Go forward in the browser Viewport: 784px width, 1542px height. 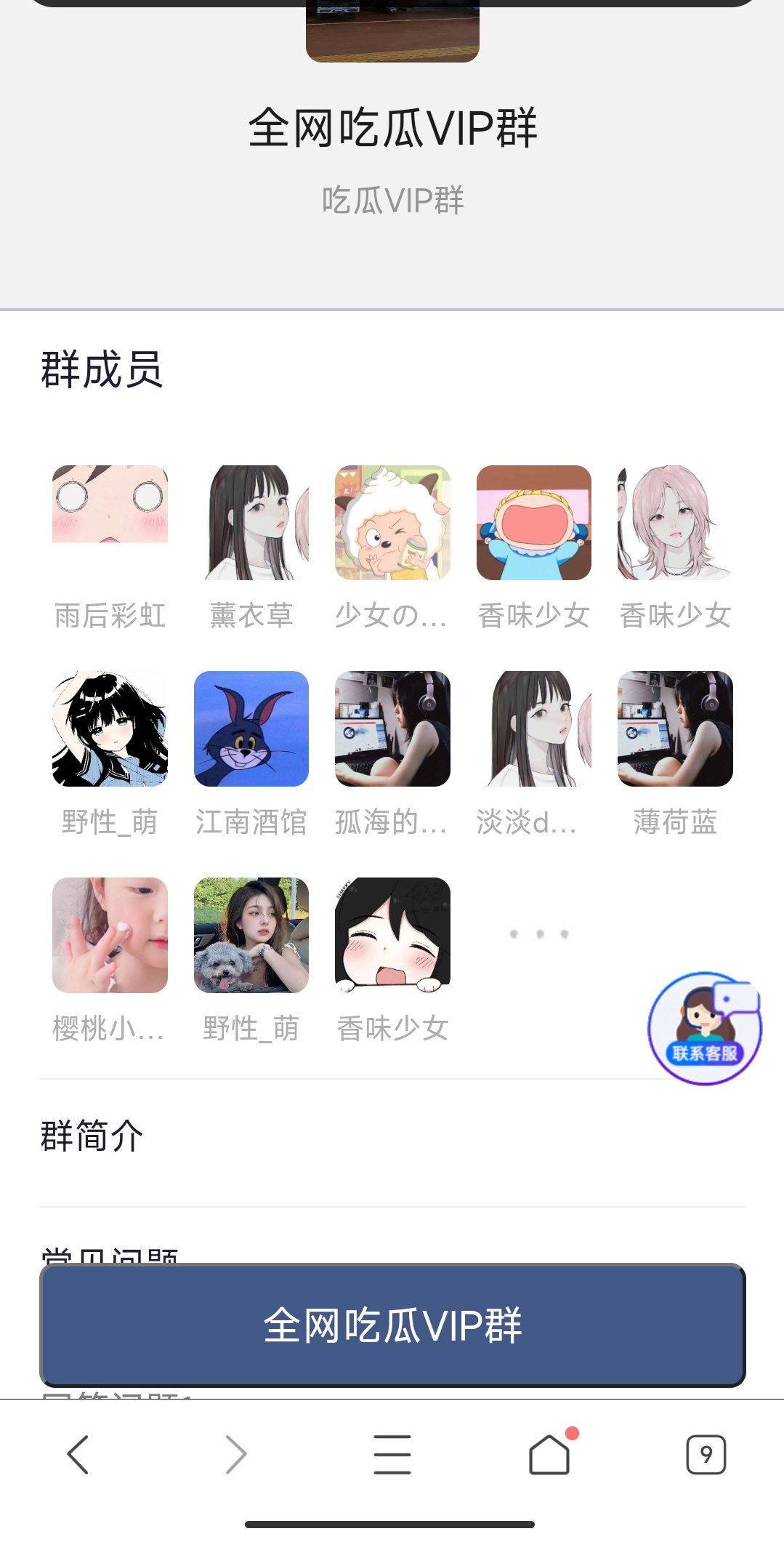click(x=235, y=1454)
